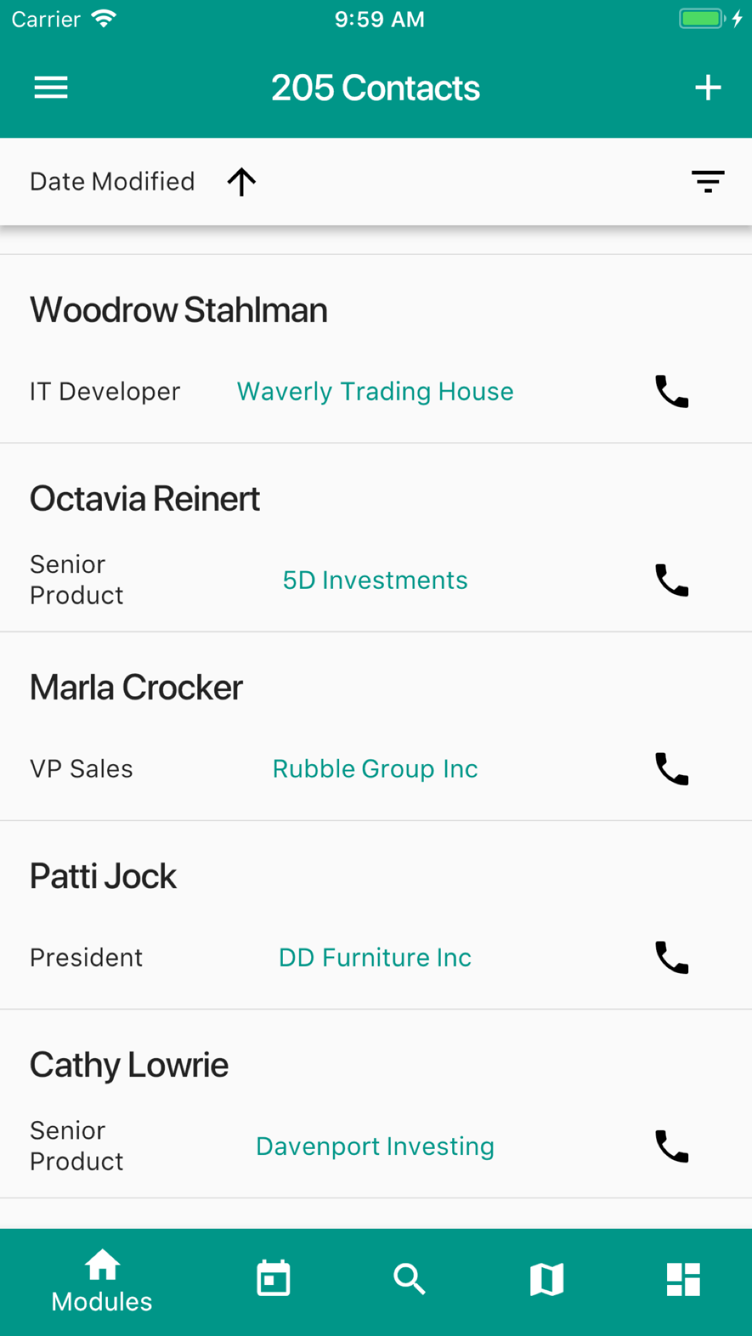This screenshot has height=1336, width=752.
Task: Open the Waverly Trading House link
Action: click(x=375, y=392)
